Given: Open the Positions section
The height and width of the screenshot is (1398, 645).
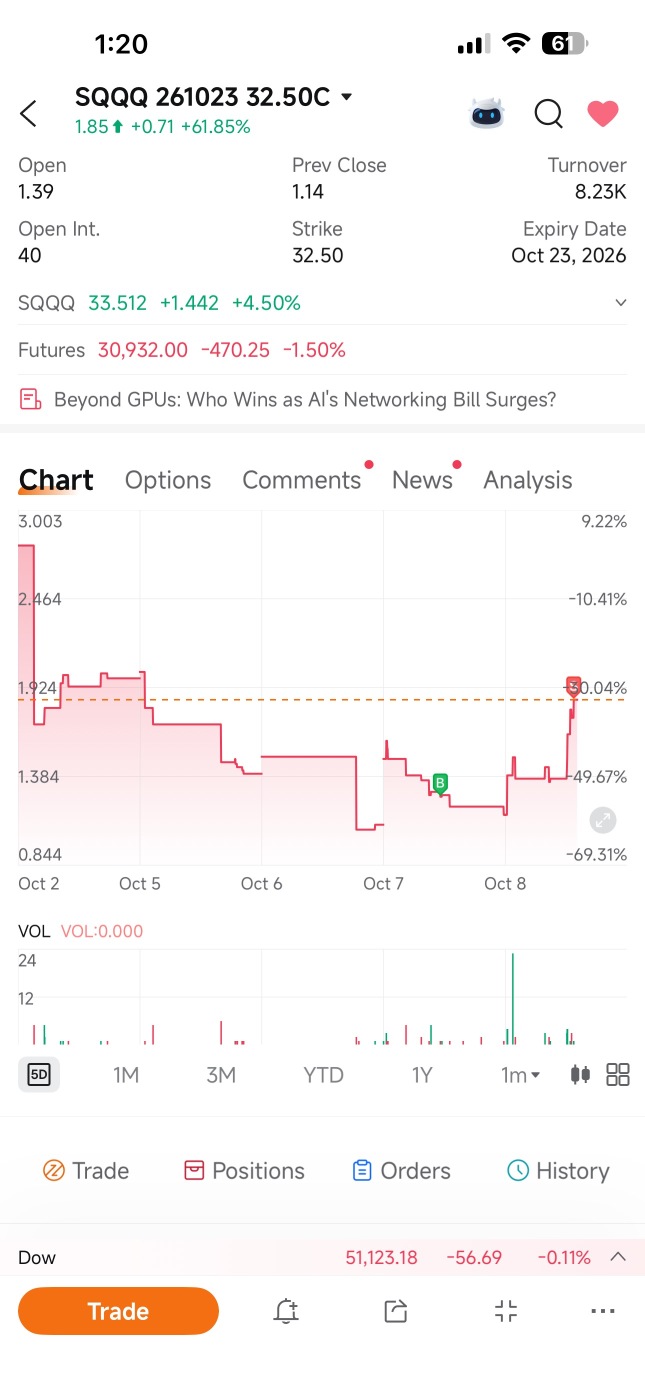Looking at the screenshot, I should (x=244, y=1171).
